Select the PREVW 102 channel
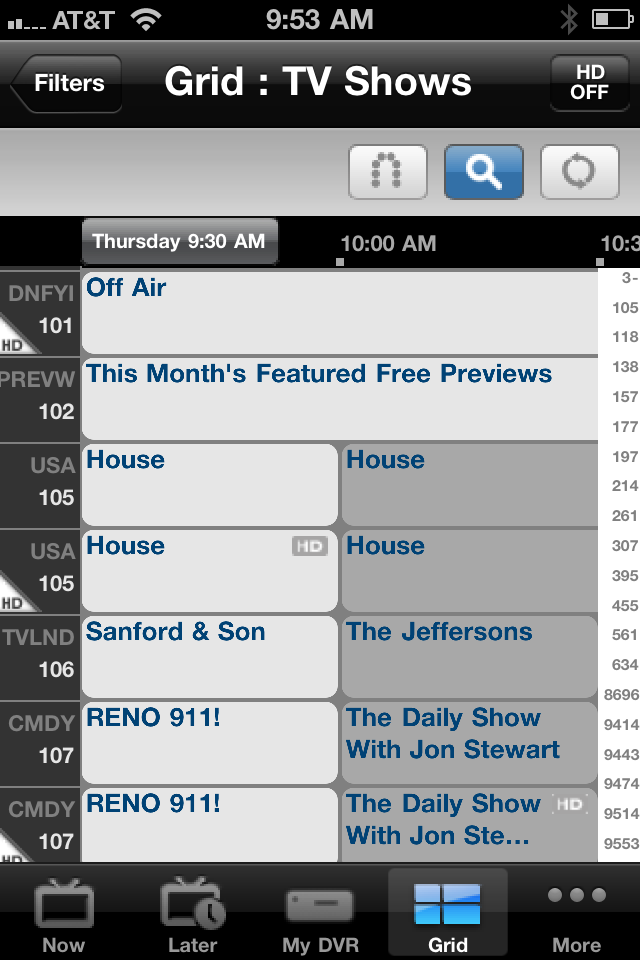Screen dimensions: 640x960 [x=40, y=398]
